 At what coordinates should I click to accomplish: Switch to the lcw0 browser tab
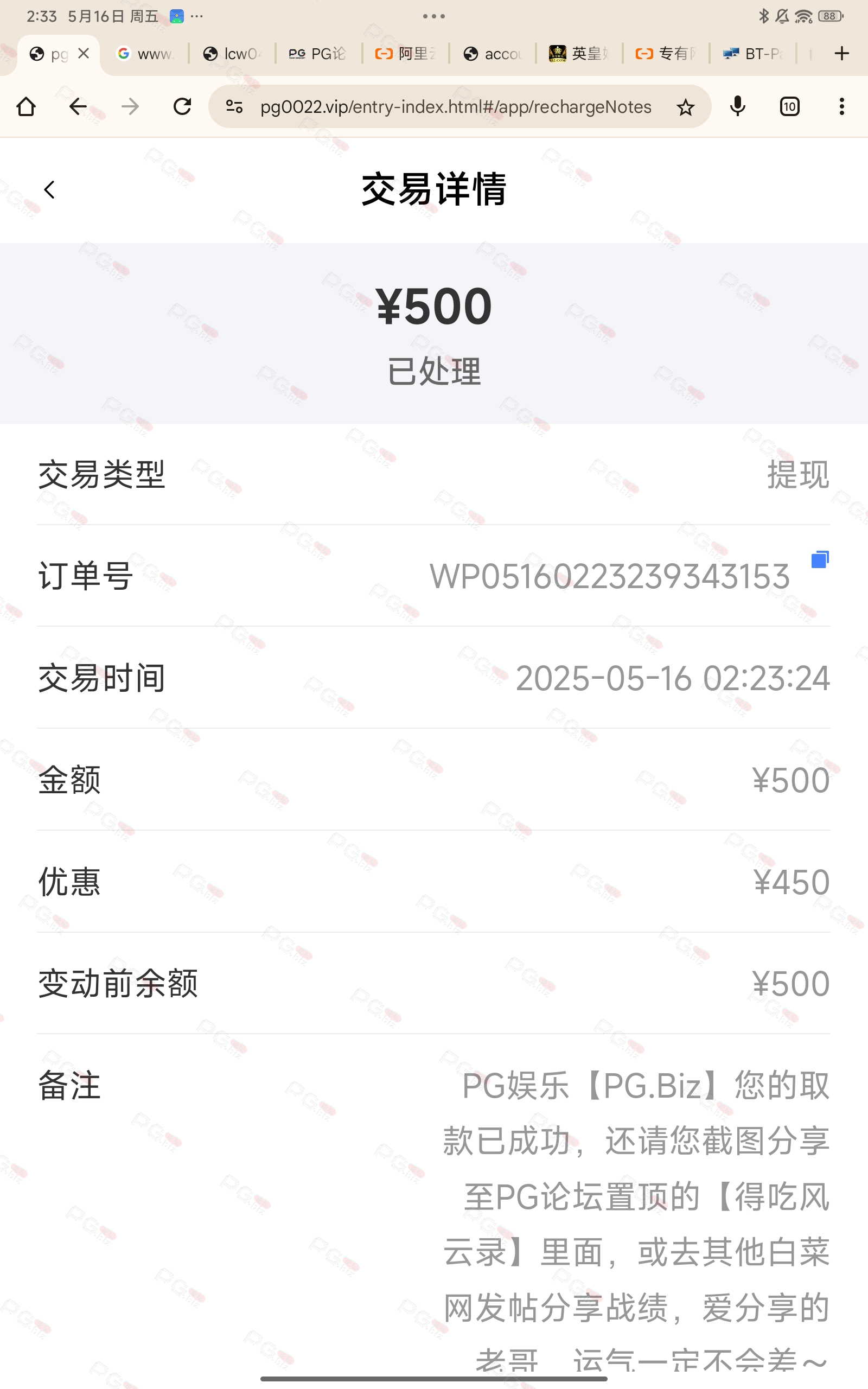pyautogui.click(x=232, y=54)
